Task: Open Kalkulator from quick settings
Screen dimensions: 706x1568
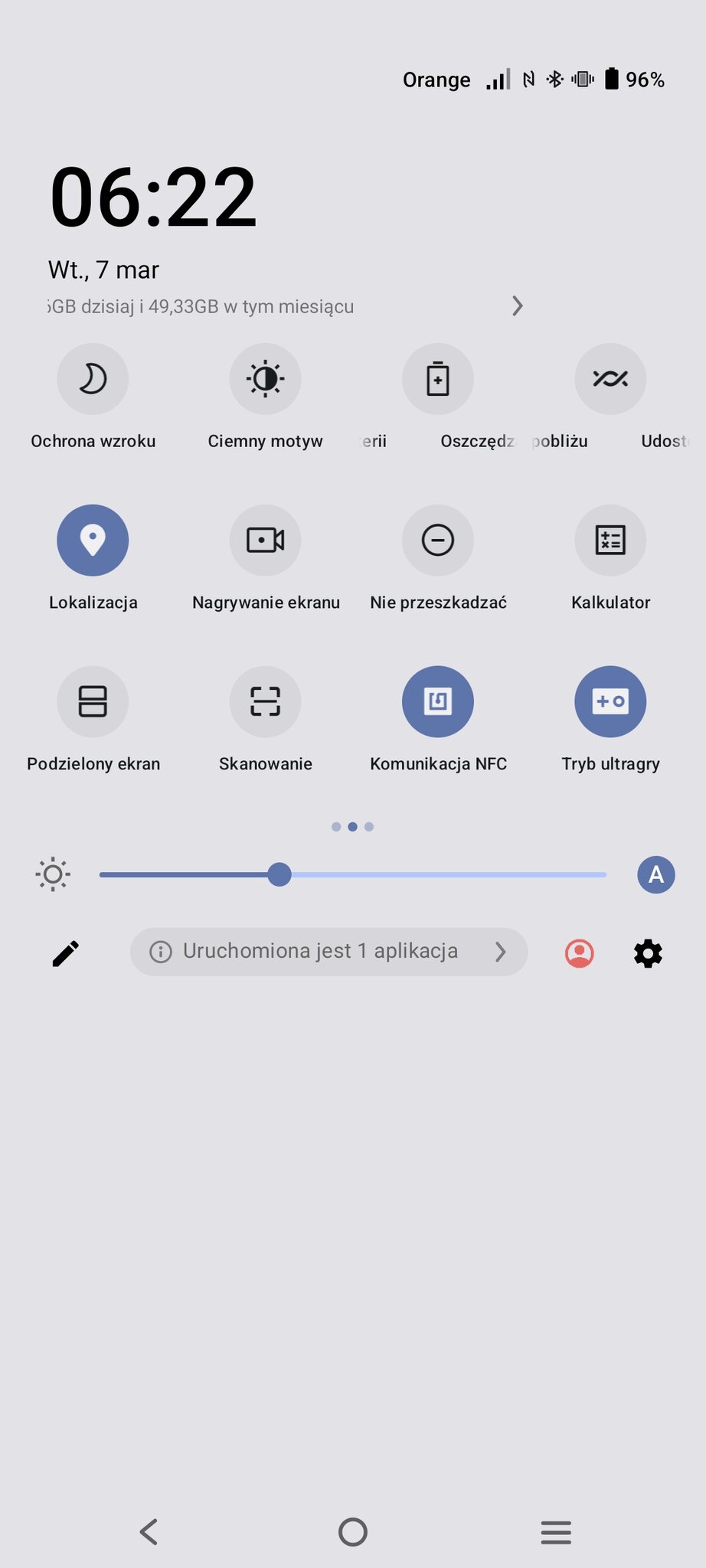Action: coord(610,540)
